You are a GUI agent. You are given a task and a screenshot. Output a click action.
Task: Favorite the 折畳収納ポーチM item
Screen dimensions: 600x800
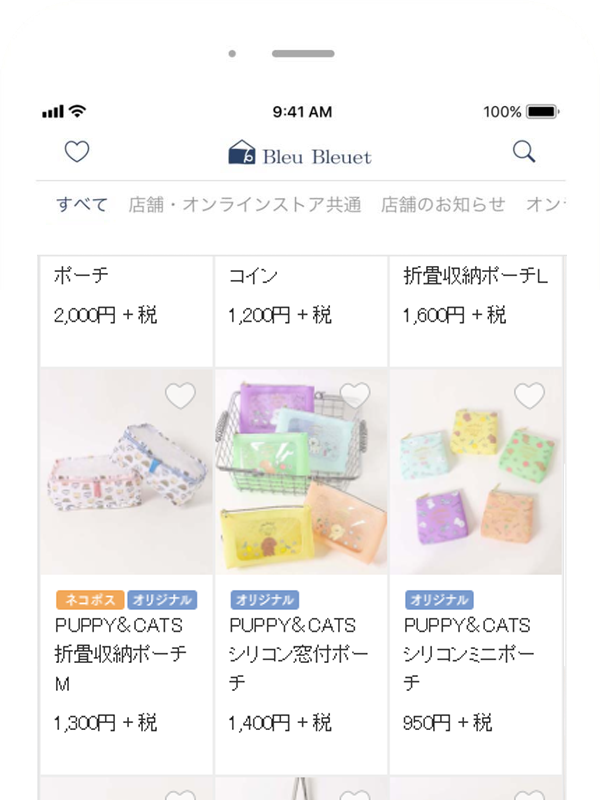coord(180,396)
